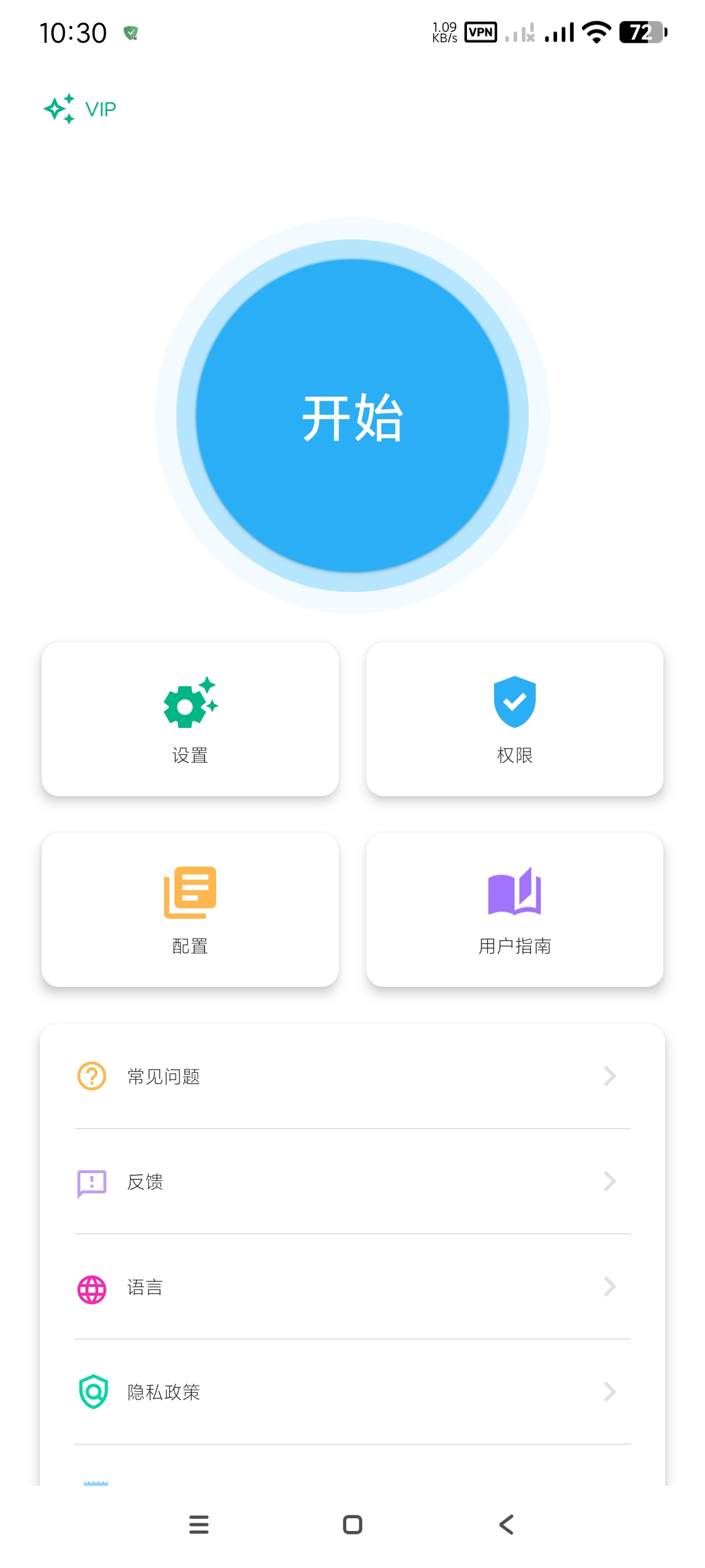Go back with the system back button
This screenshot has height=1568, width=705.
506,1525
